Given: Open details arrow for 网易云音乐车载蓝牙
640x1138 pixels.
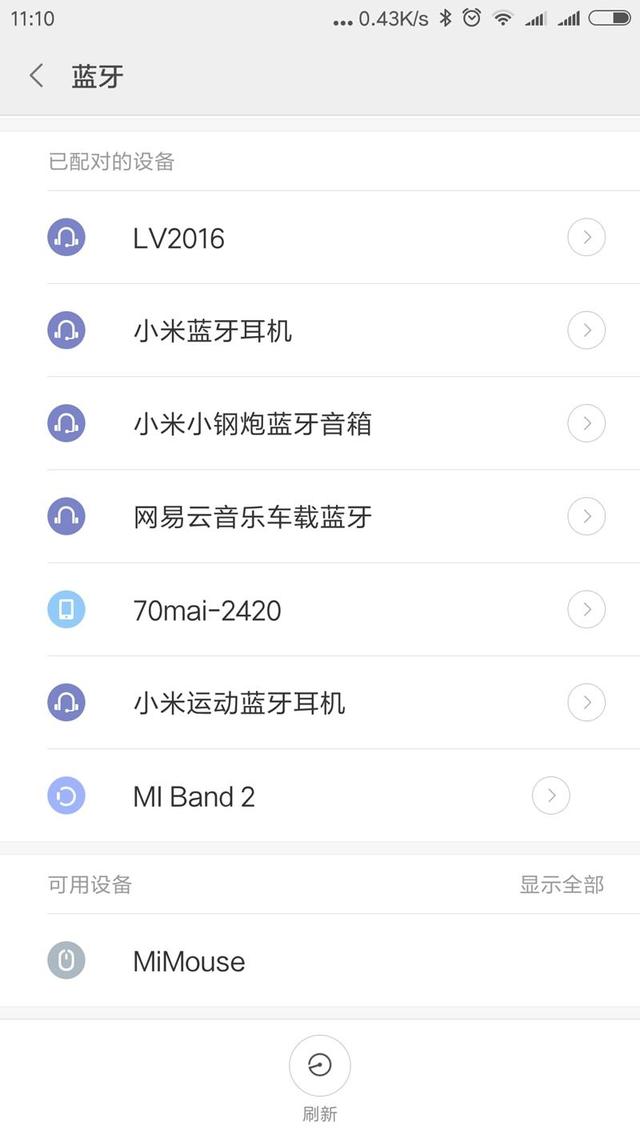Looking at the screenshot, I should (x=586, y=516).
